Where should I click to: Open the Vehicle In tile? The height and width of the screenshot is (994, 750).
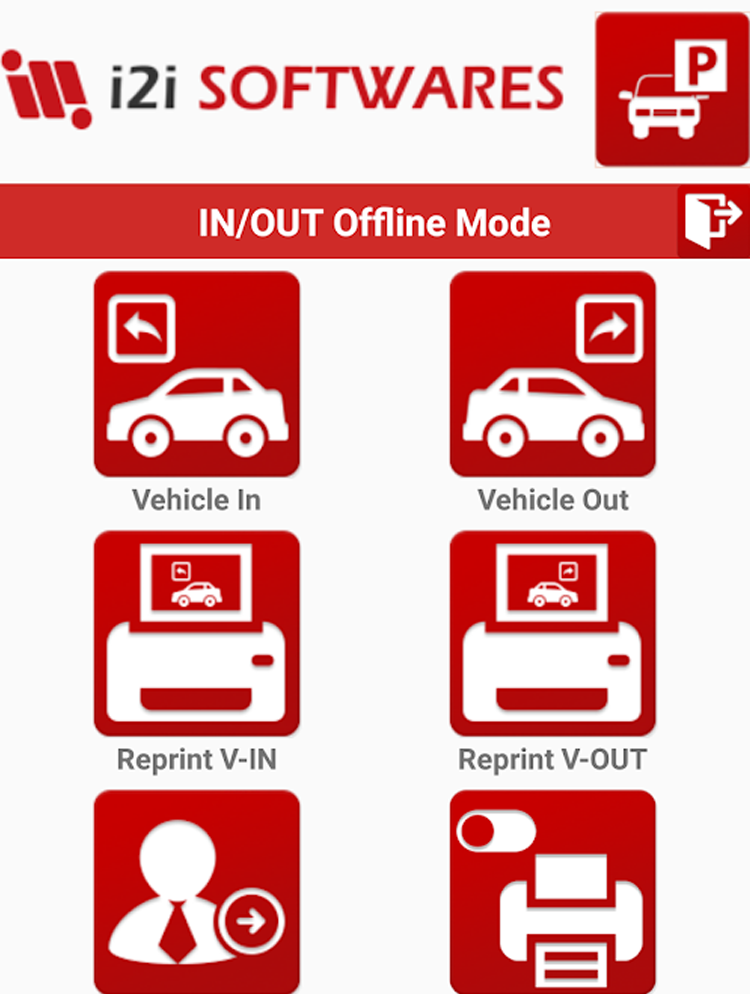pyautogui.click(x=197, y=374)
